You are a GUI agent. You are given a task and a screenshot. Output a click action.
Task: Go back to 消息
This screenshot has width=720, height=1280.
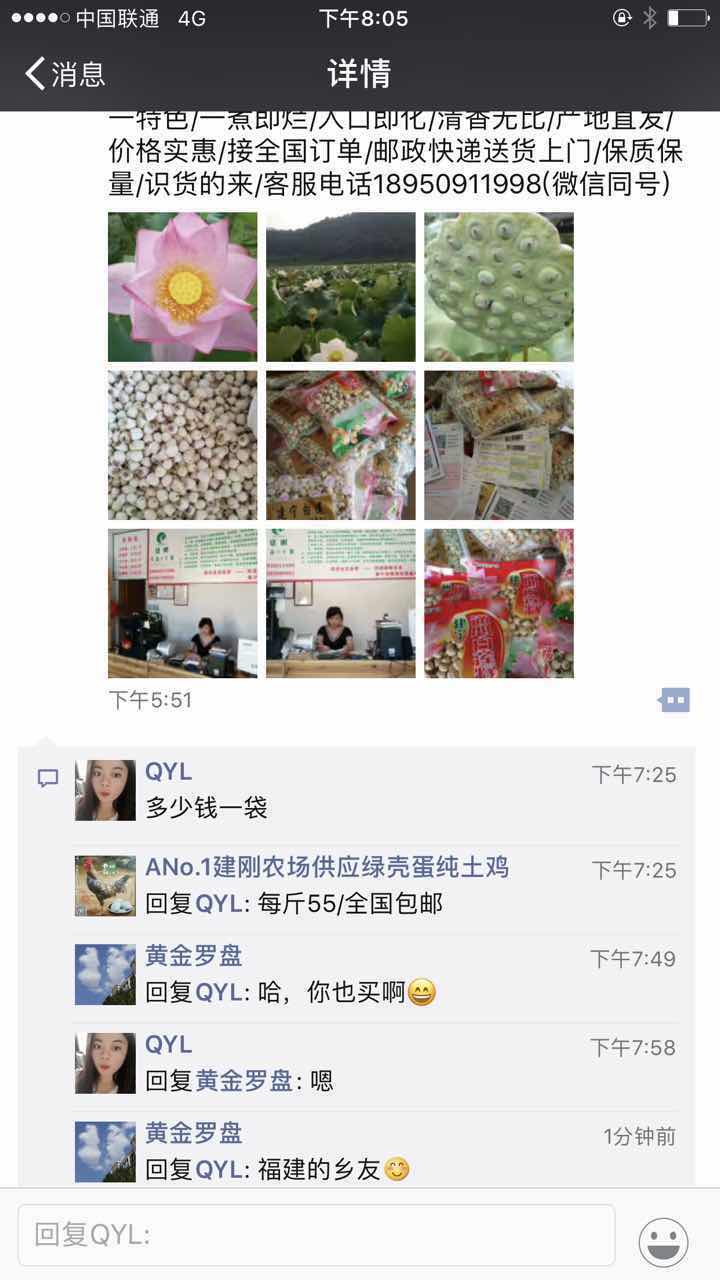66,74
